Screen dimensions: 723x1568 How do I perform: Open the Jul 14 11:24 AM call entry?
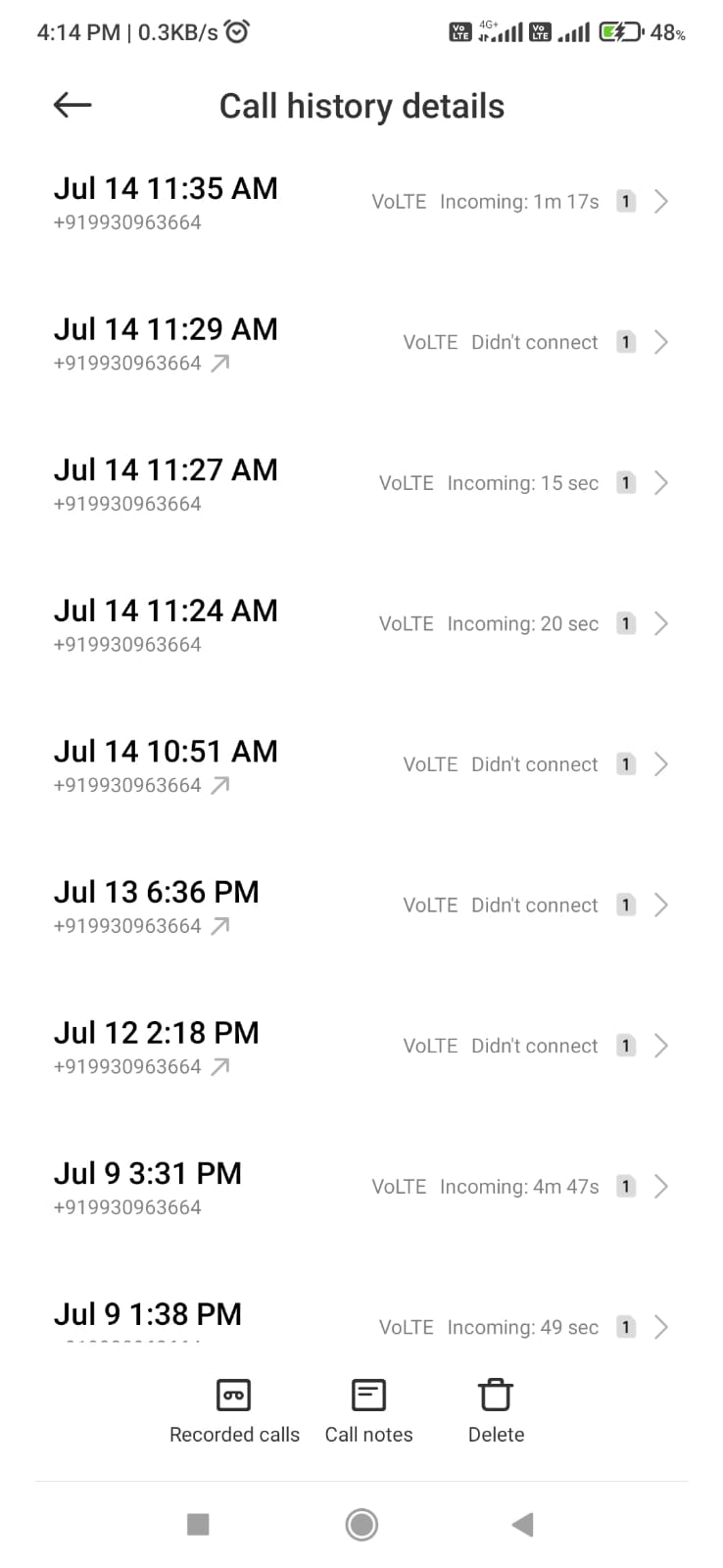pyautogui.click(x=361, y=624)
